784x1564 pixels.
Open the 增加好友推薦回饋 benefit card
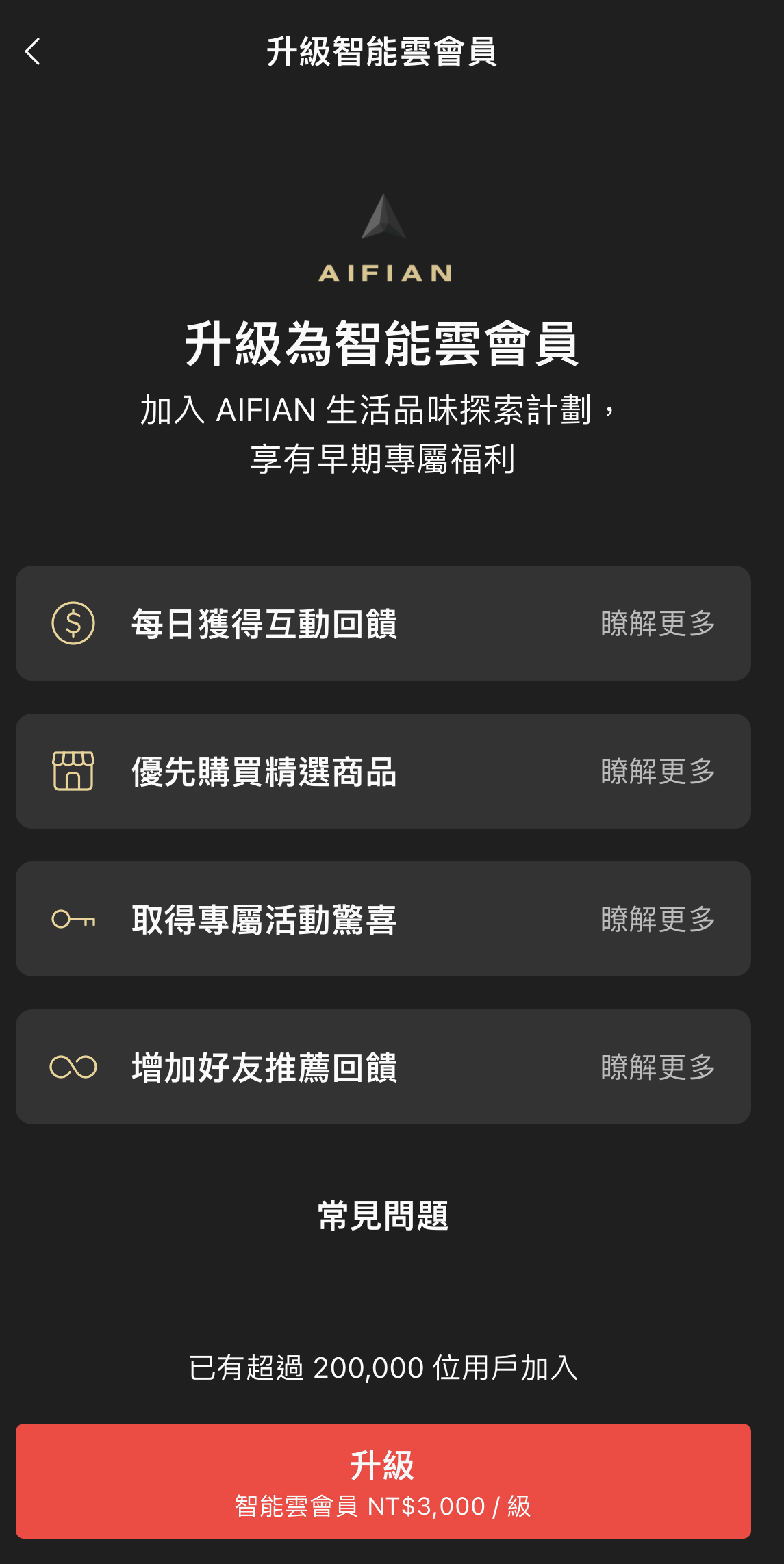tap(383, 1067)
